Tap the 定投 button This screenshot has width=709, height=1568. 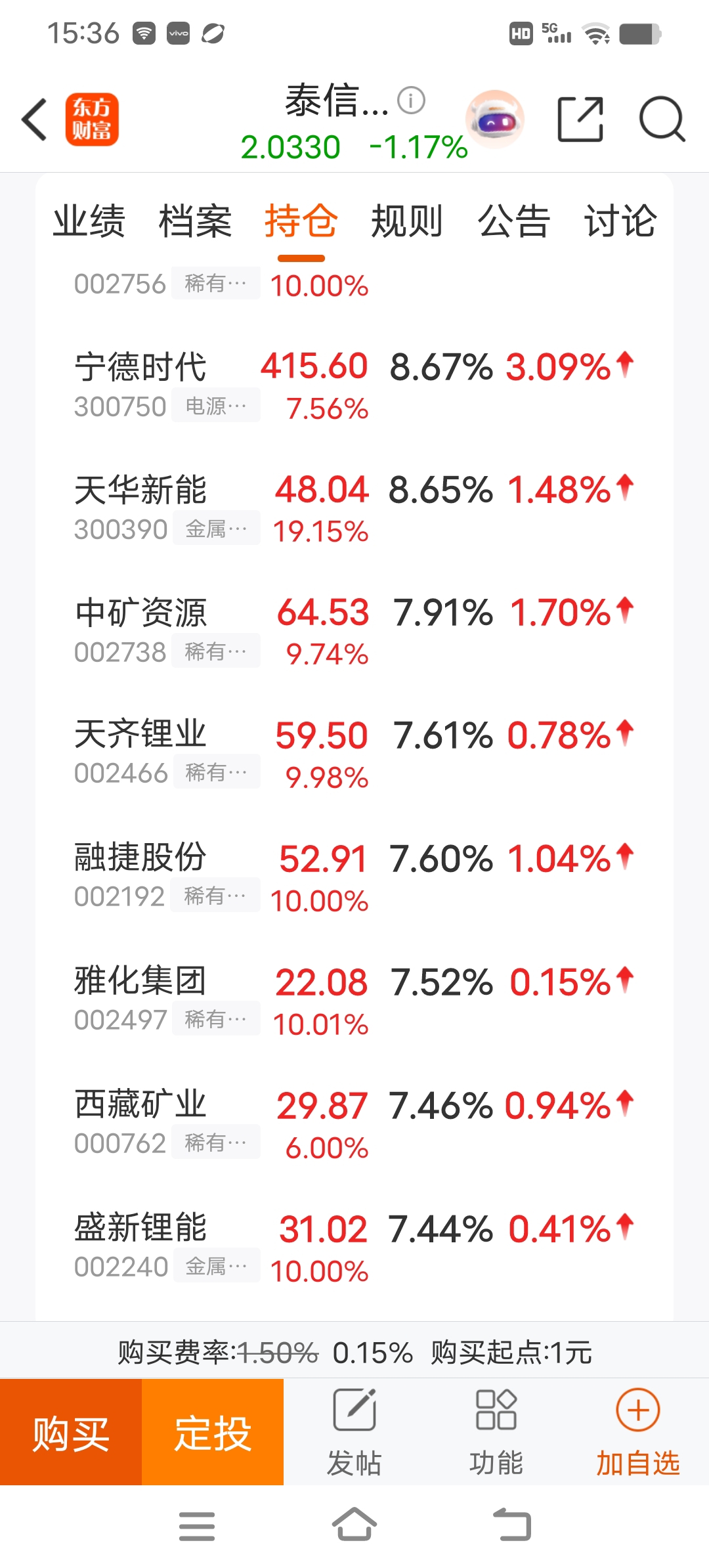click(x=213, y=1432)
